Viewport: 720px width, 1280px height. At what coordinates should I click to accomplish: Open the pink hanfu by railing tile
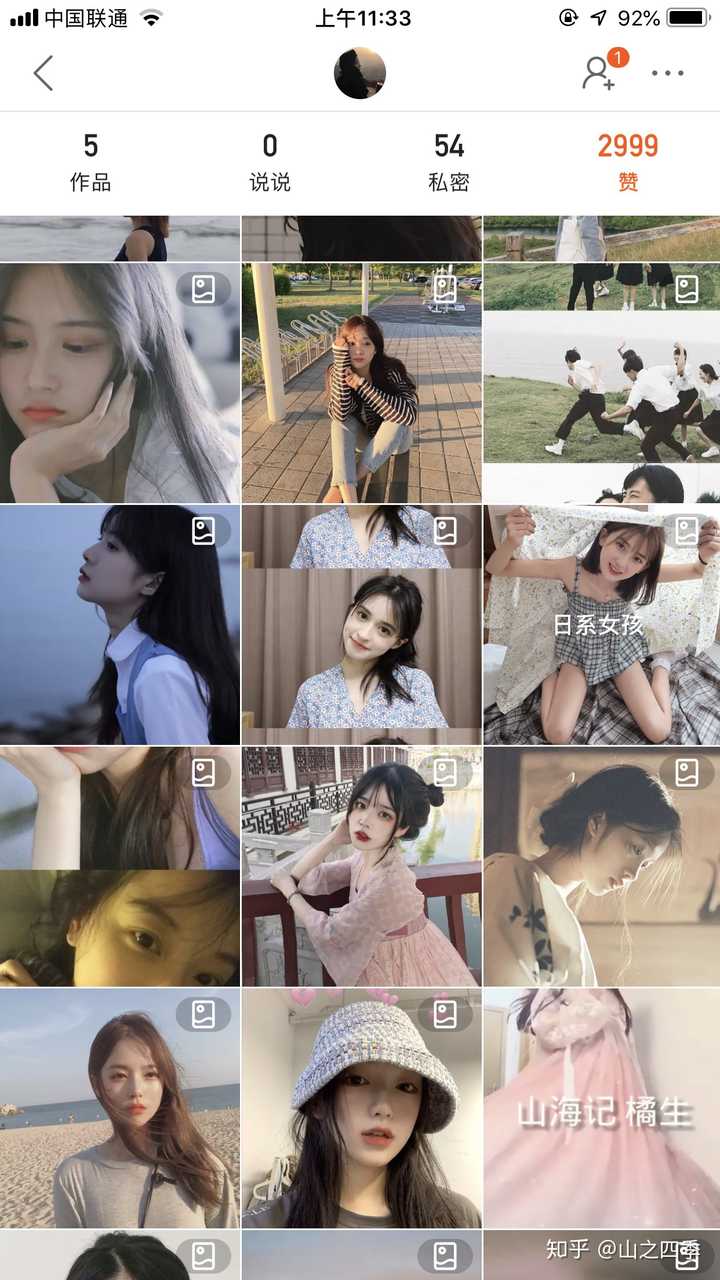(x=361, y=866)
